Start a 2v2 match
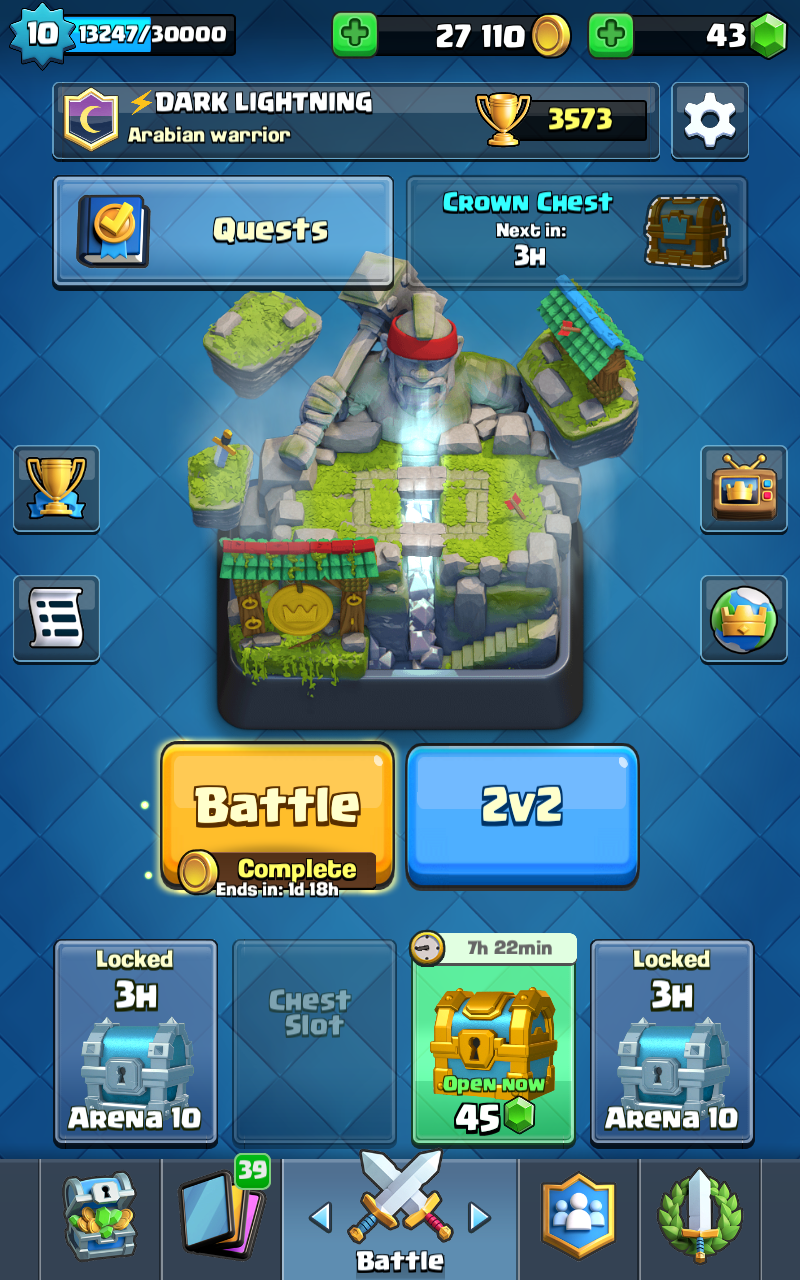This screenshot has height=1280, width=800. click(522, 814)
